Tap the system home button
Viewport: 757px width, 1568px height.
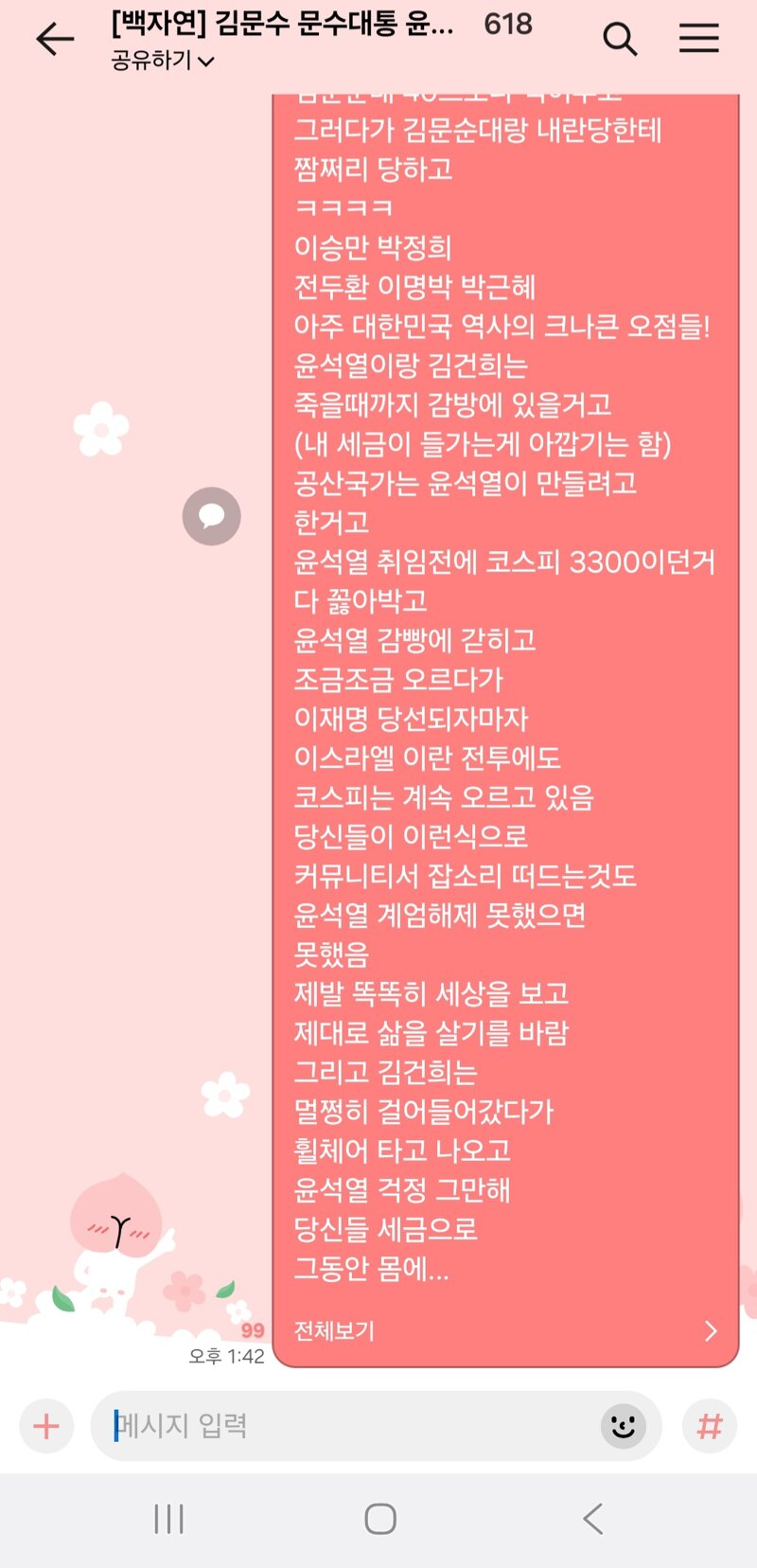click(380, 1519)
